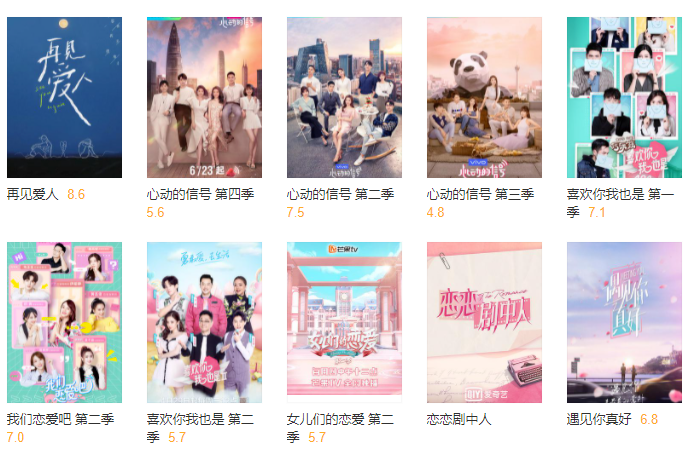The width and height of the screenshot is (698, 457).
Task: View 心动的信号 第三季 poster
Action: coord(484,97)
